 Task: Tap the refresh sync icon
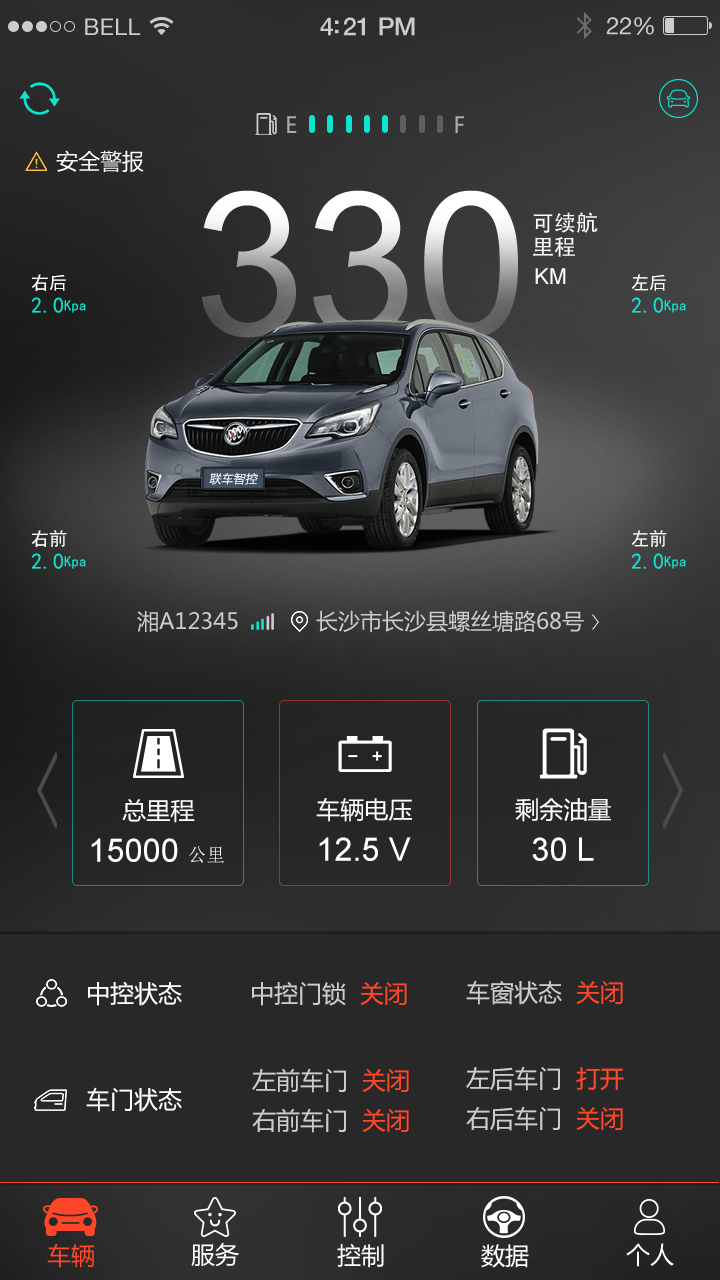[40, 99]
